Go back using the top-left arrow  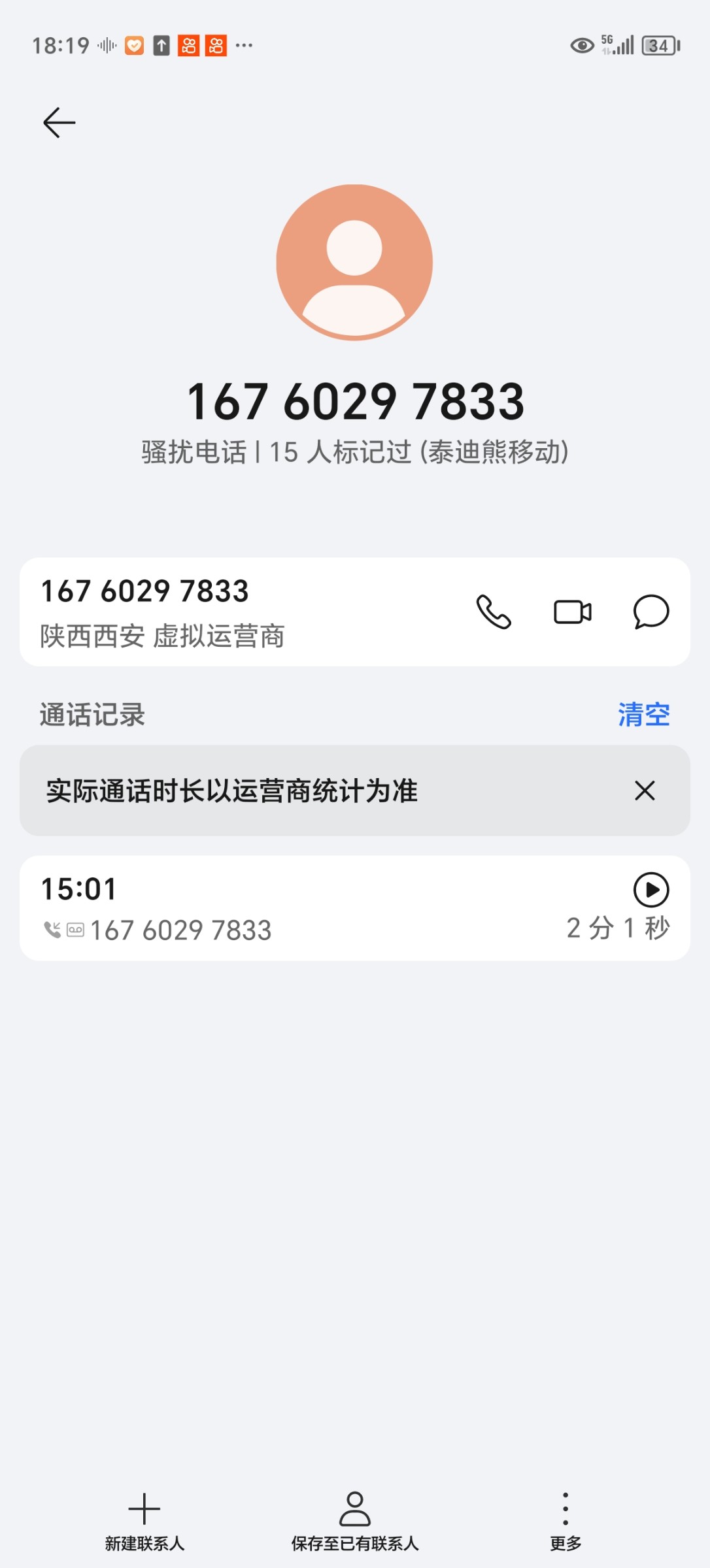(x=59, y=123)
